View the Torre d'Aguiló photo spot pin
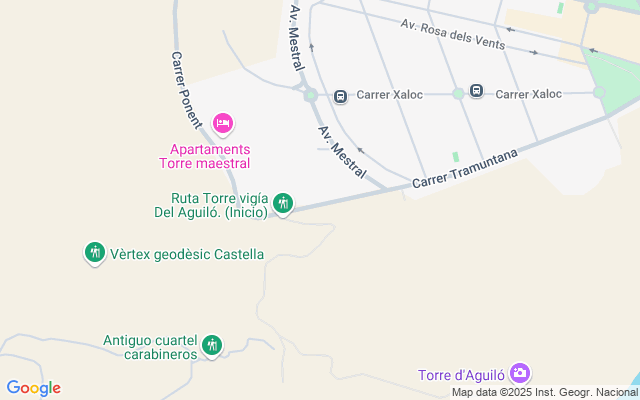Screen dimensions: 640x400 click(x=520, y=373)
